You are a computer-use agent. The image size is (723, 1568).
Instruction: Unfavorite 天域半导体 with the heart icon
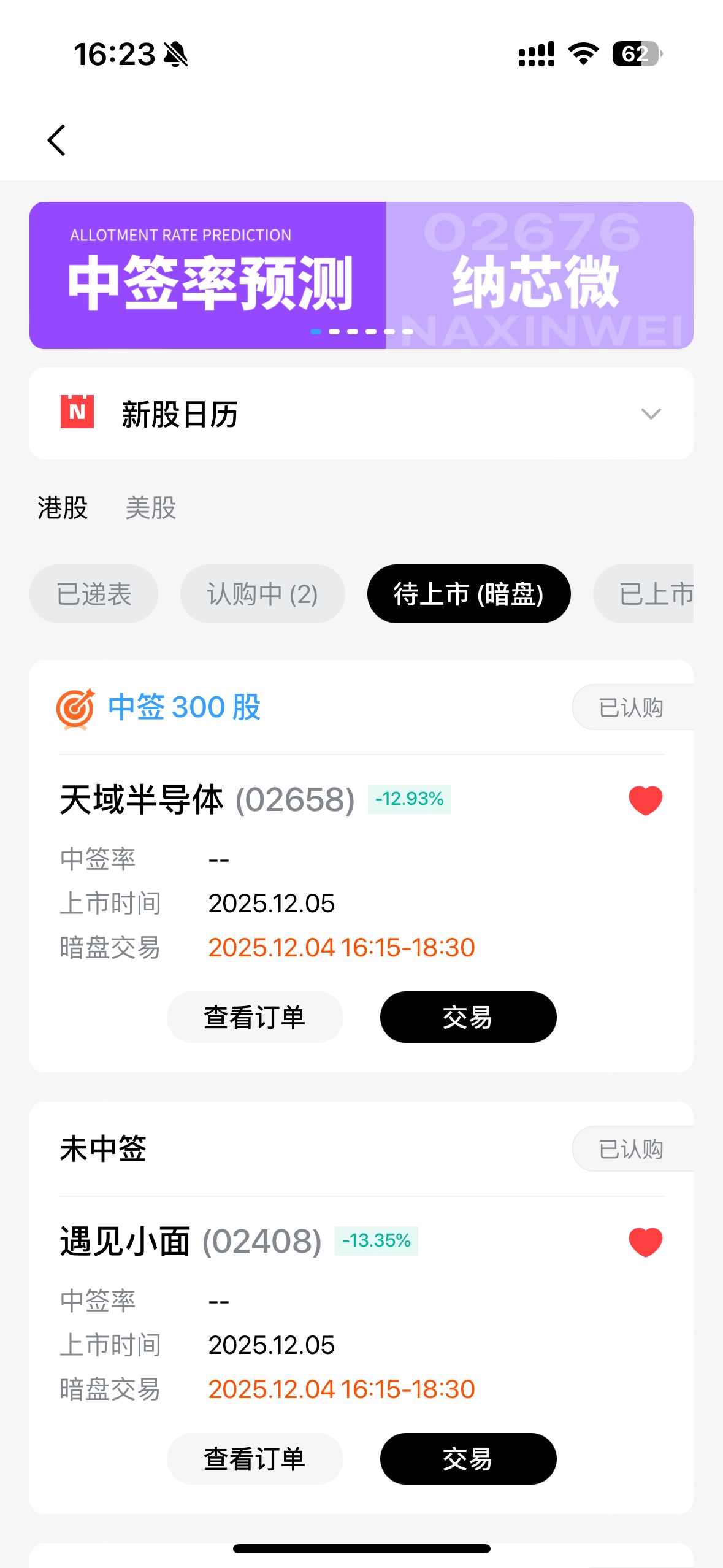pos(645,801)
